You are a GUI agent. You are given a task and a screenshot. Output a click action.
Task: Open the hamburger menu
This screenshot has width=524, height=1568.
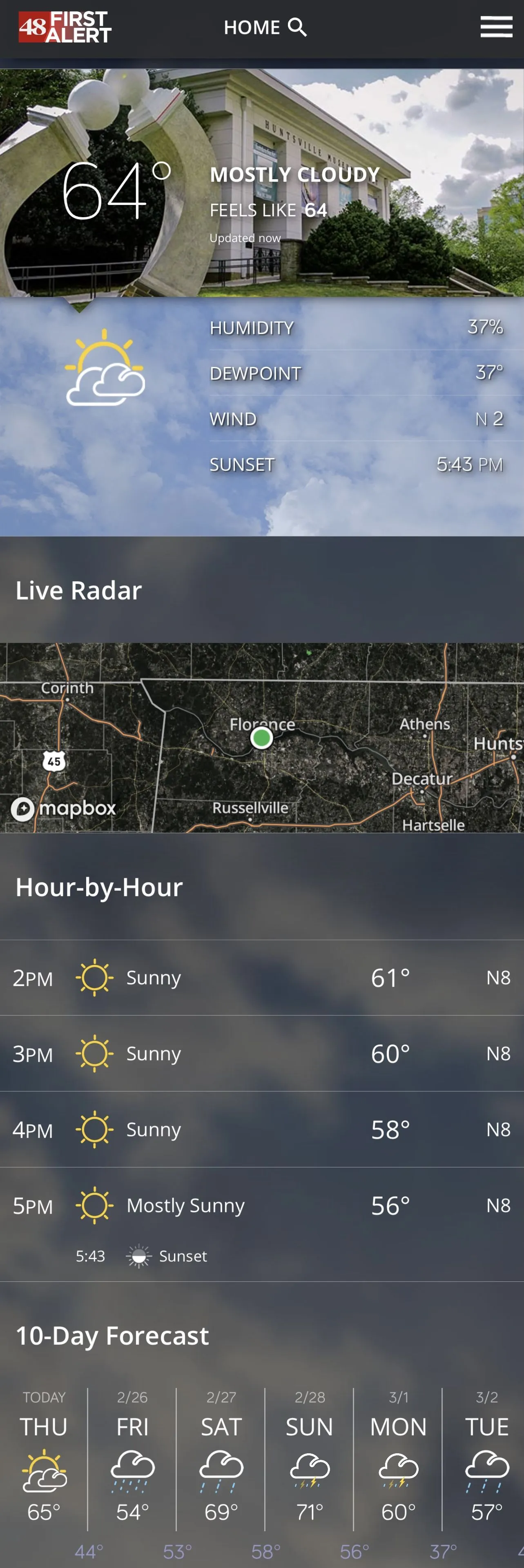(496, 27)
